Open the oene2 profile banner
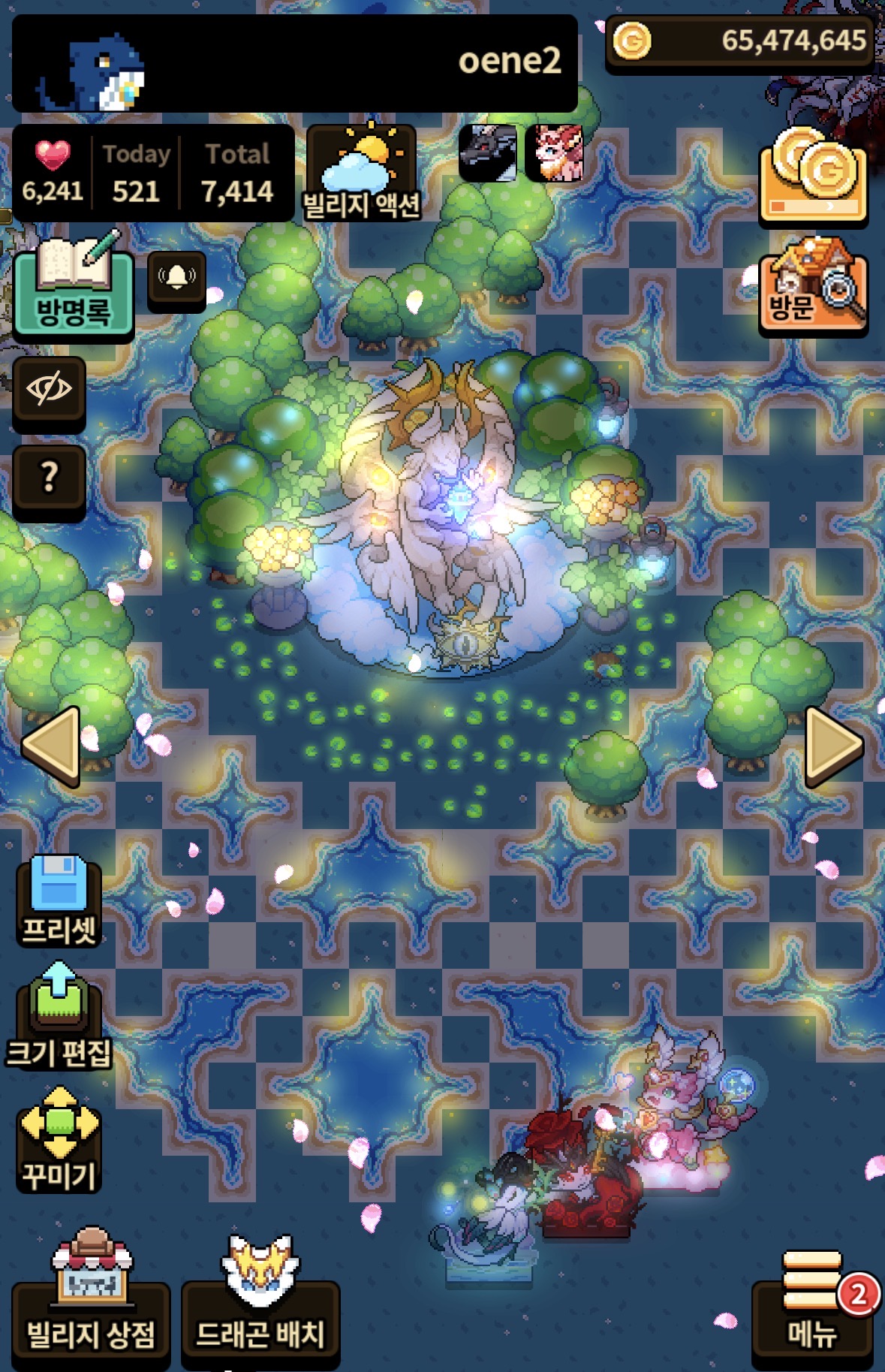Screen dimensions: 885x1372 click(295, 63)
